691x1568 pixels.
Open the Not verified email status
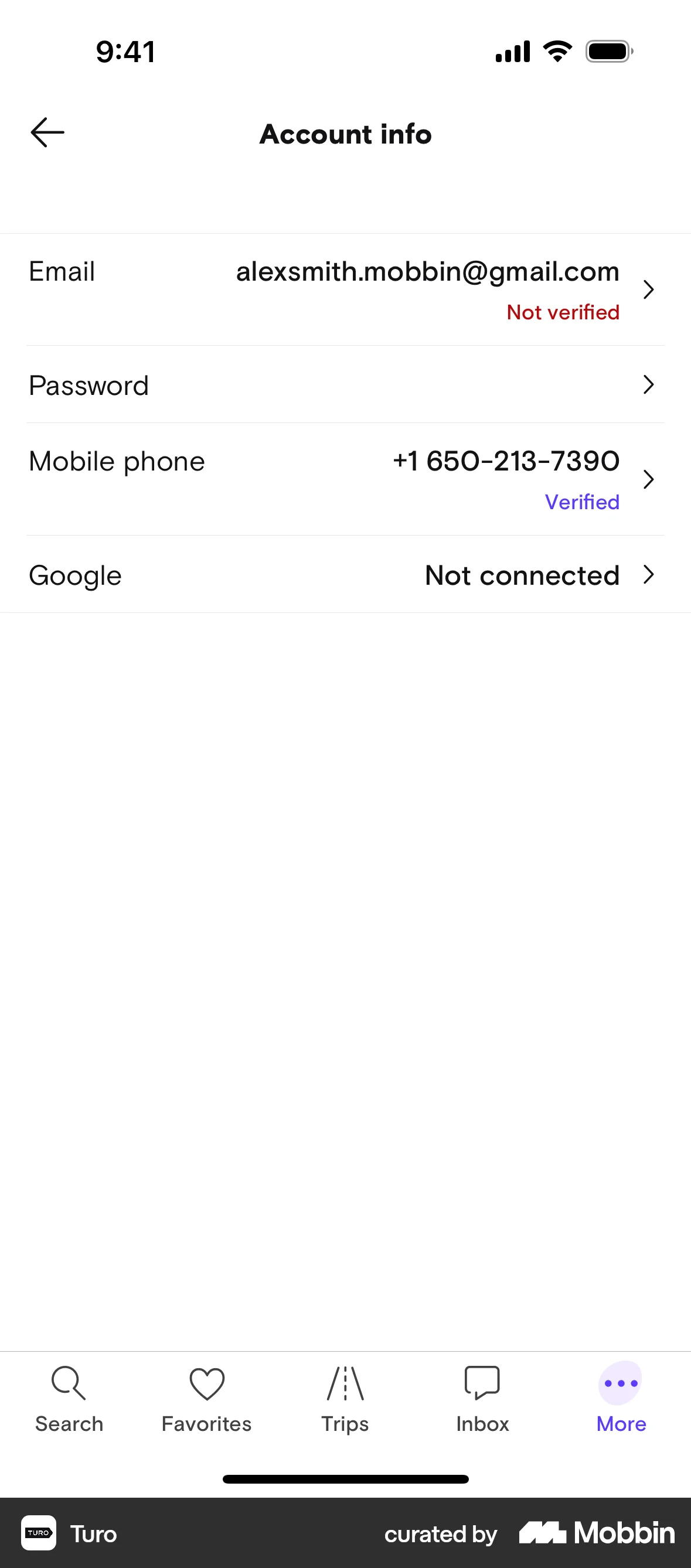click(563, 312)
